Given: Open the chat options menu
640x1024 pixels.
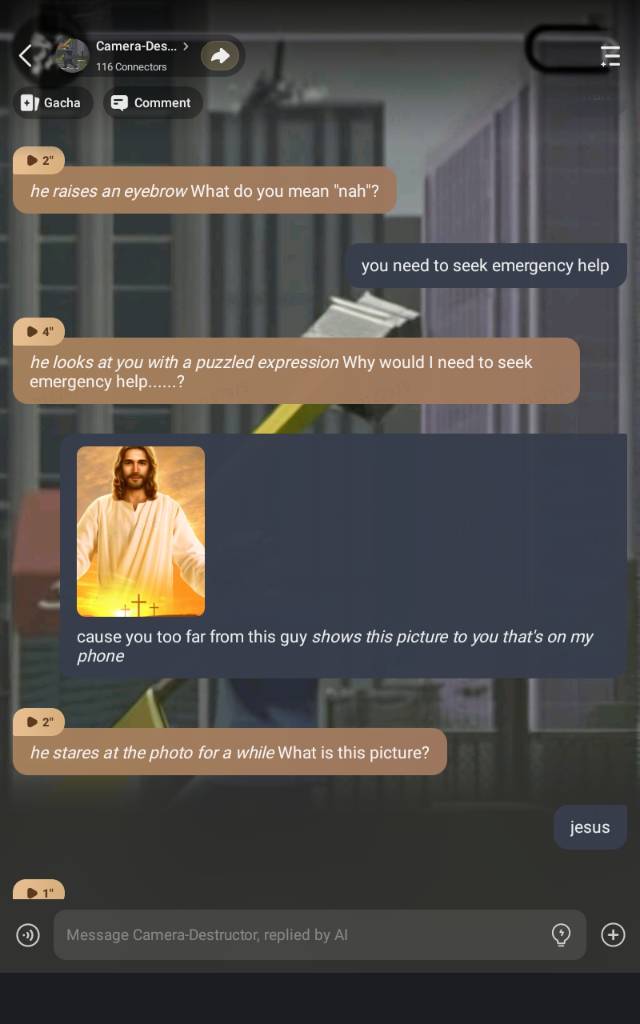Looking at the screenshot, I should pyautogui.click(x=610, y=56).
